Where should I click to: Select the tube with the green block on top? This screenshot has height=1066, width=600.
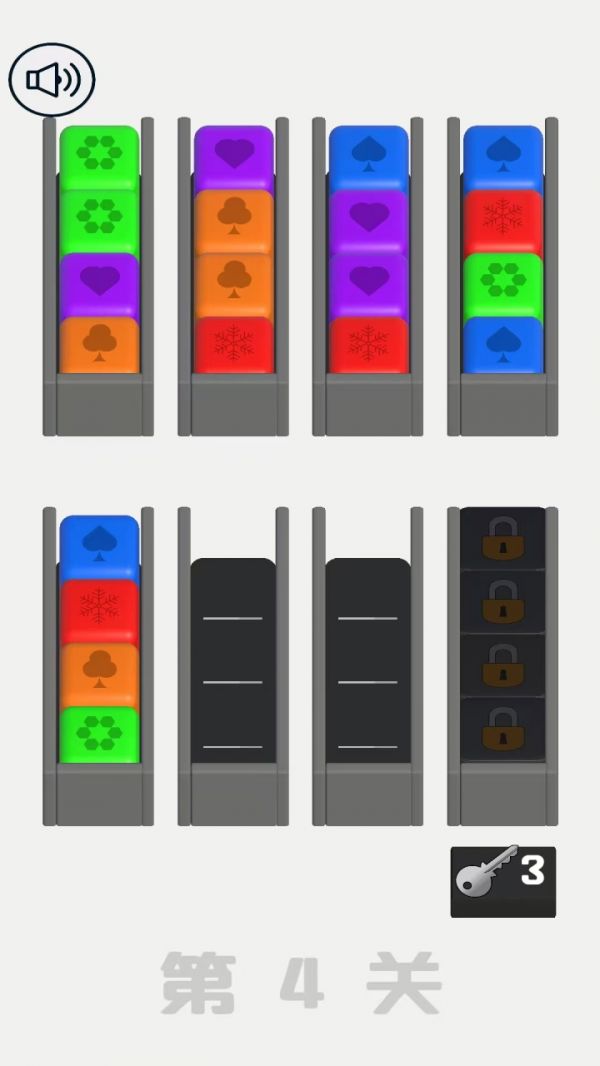[x=98, y=250]
